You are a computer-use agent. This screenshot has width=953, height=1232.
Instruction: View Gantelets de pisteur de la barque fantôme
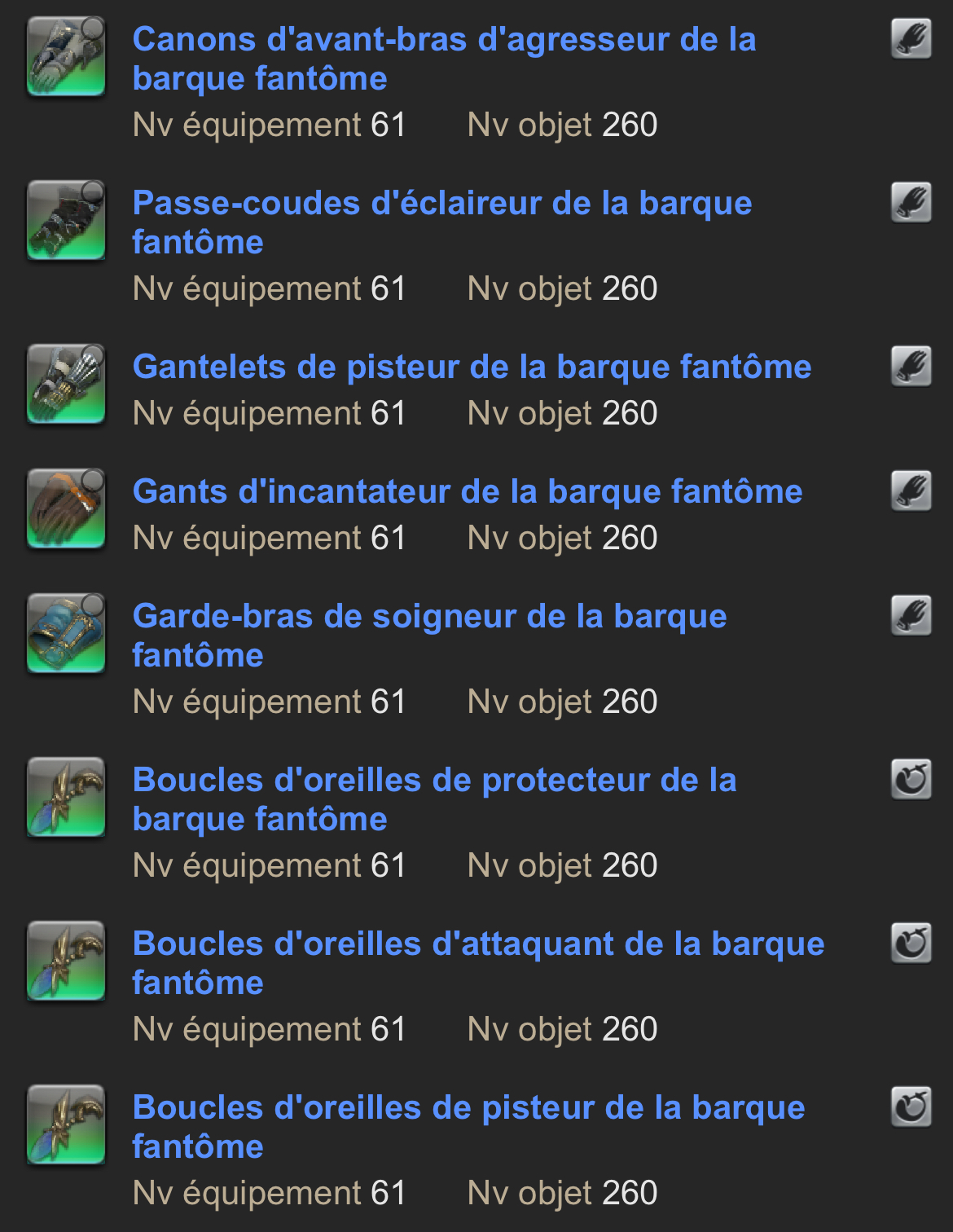472,367
